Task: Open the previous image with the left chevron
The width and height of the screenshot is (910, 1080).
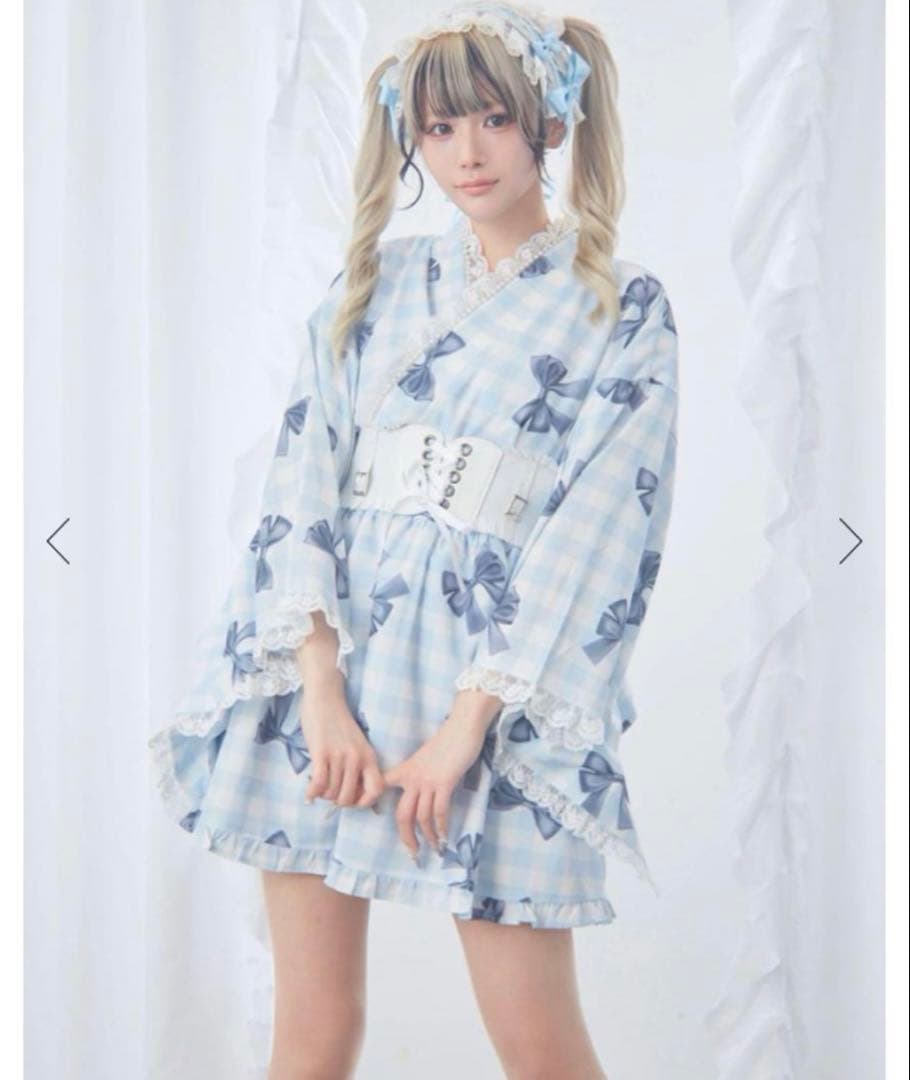Action: point(57,541)
